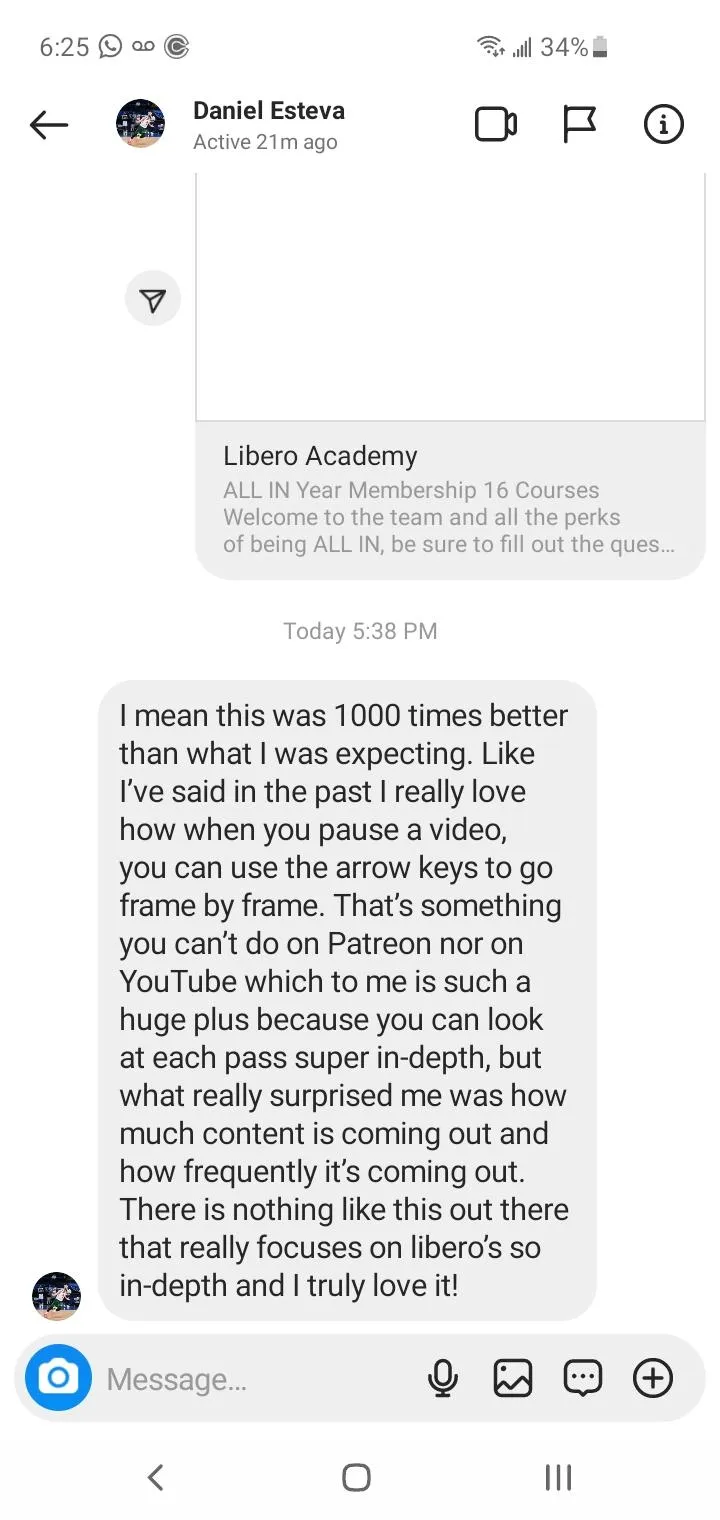This screenshot has height=1520, width=720.
Task: Go back to the inbox
Action: pos(49,125)
